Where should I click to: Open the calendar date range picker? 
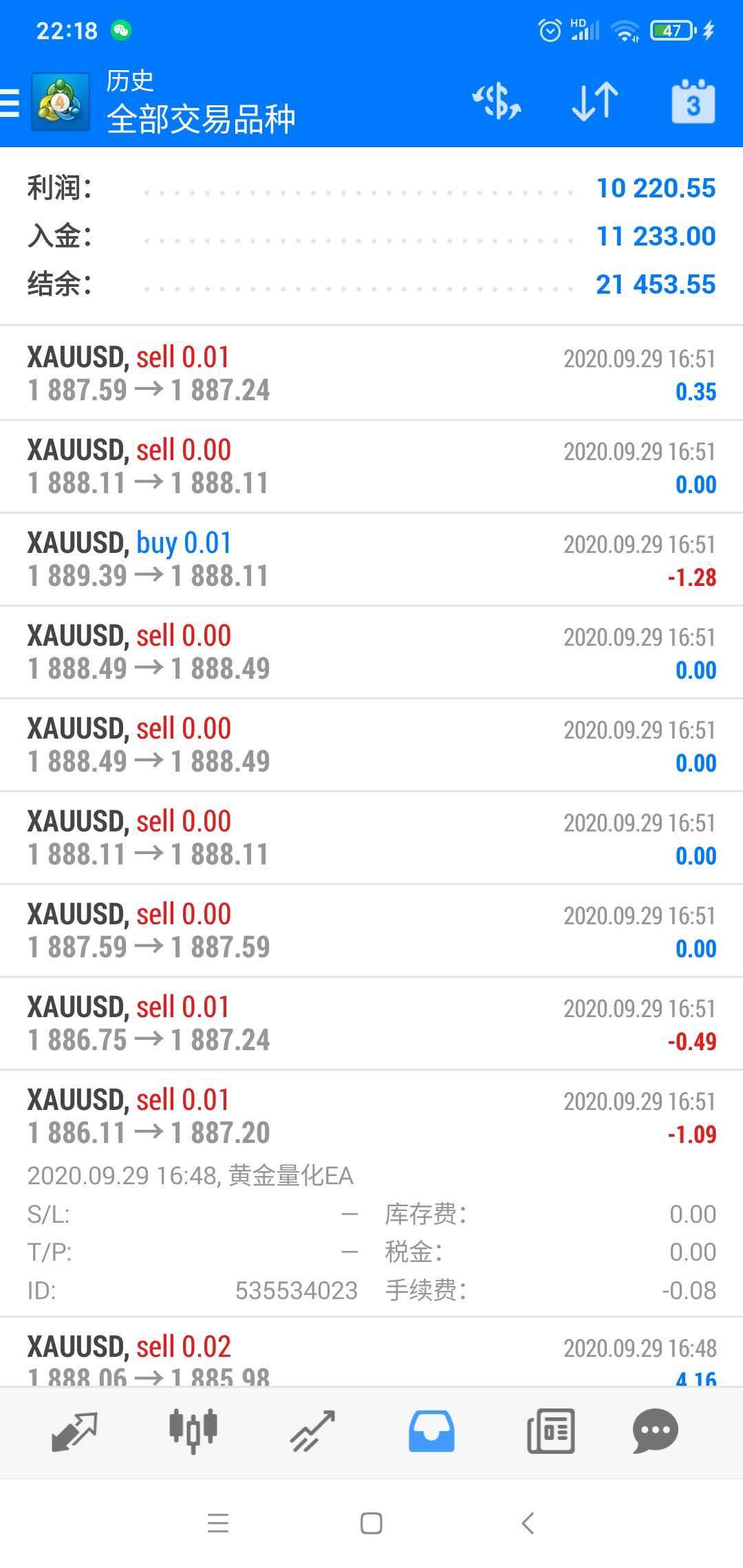pos(693,102)
